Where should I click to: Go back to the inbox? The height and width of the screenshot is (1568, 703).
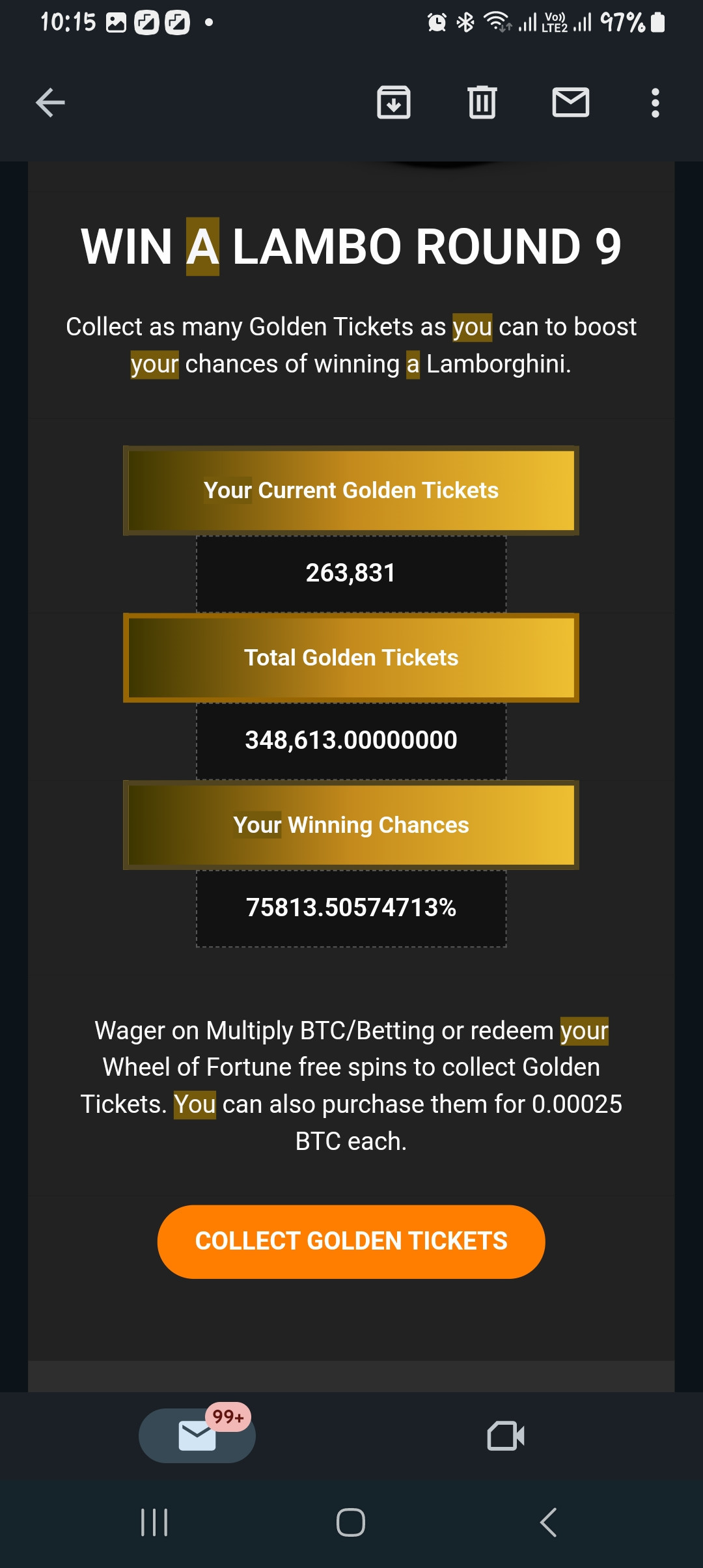[50, 103]
